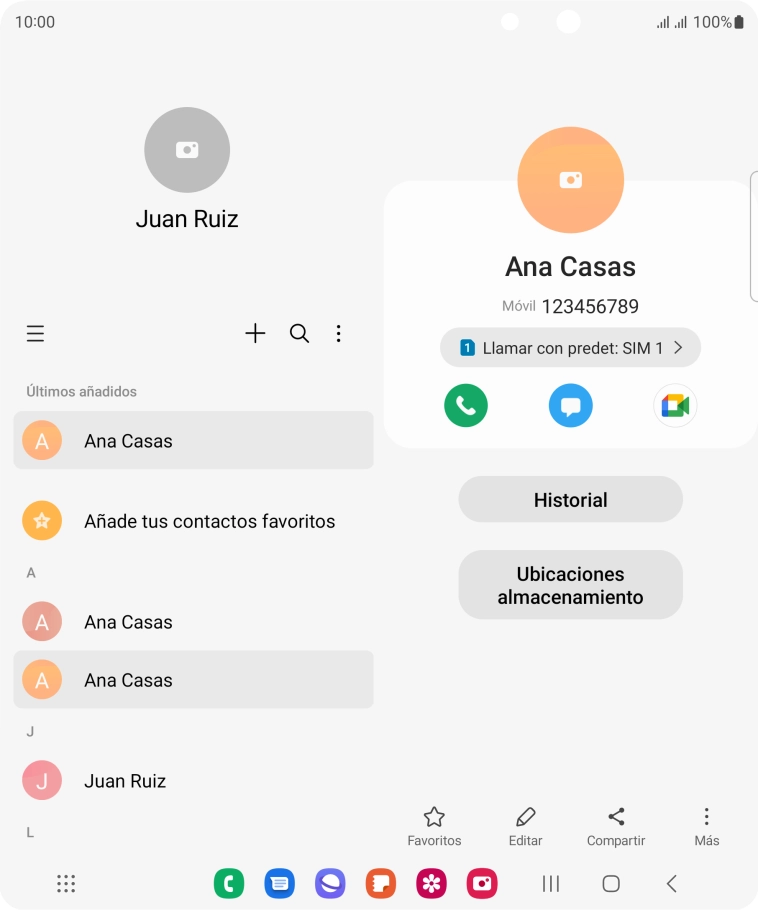Open the Historial button

pyautogui.click(x=570, y=500)
